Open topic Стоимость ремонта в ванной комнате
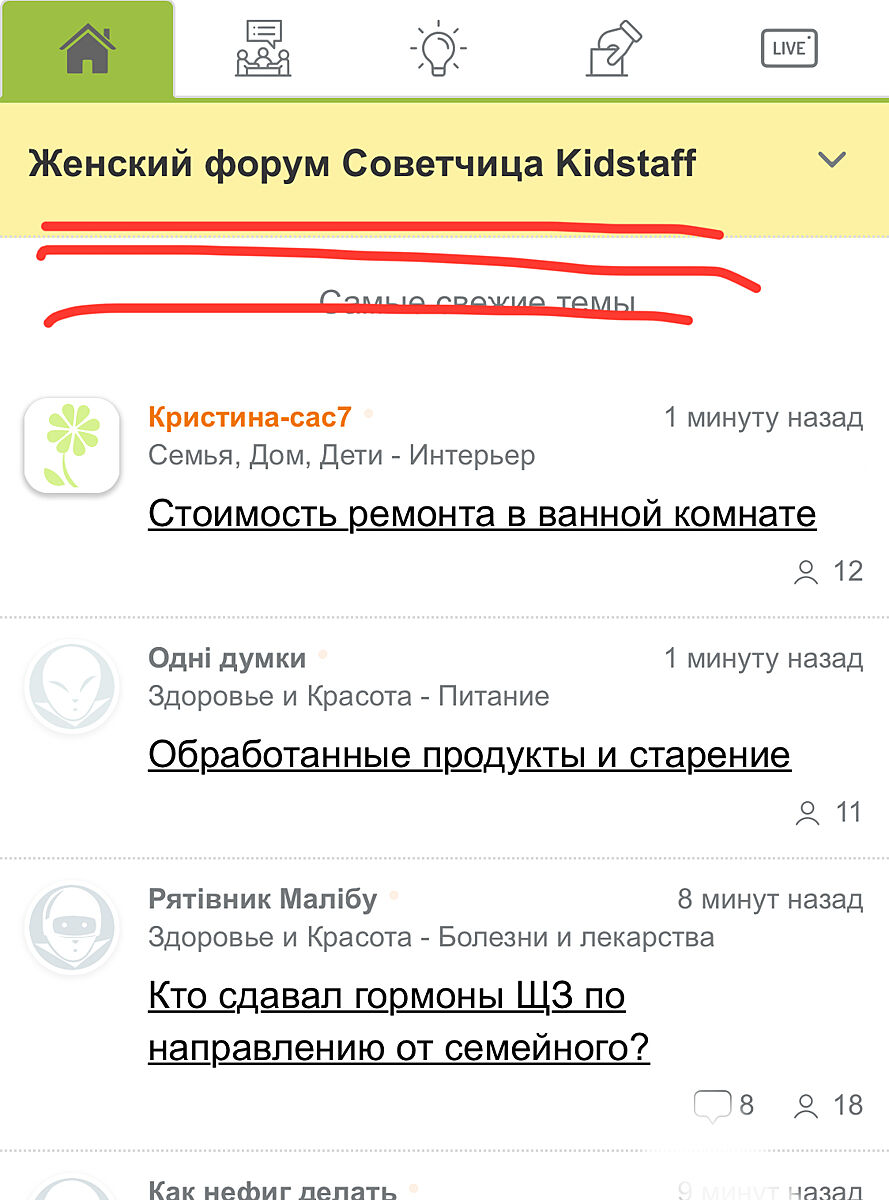Screen dimensions: 889x1200 tap(482, 515)
